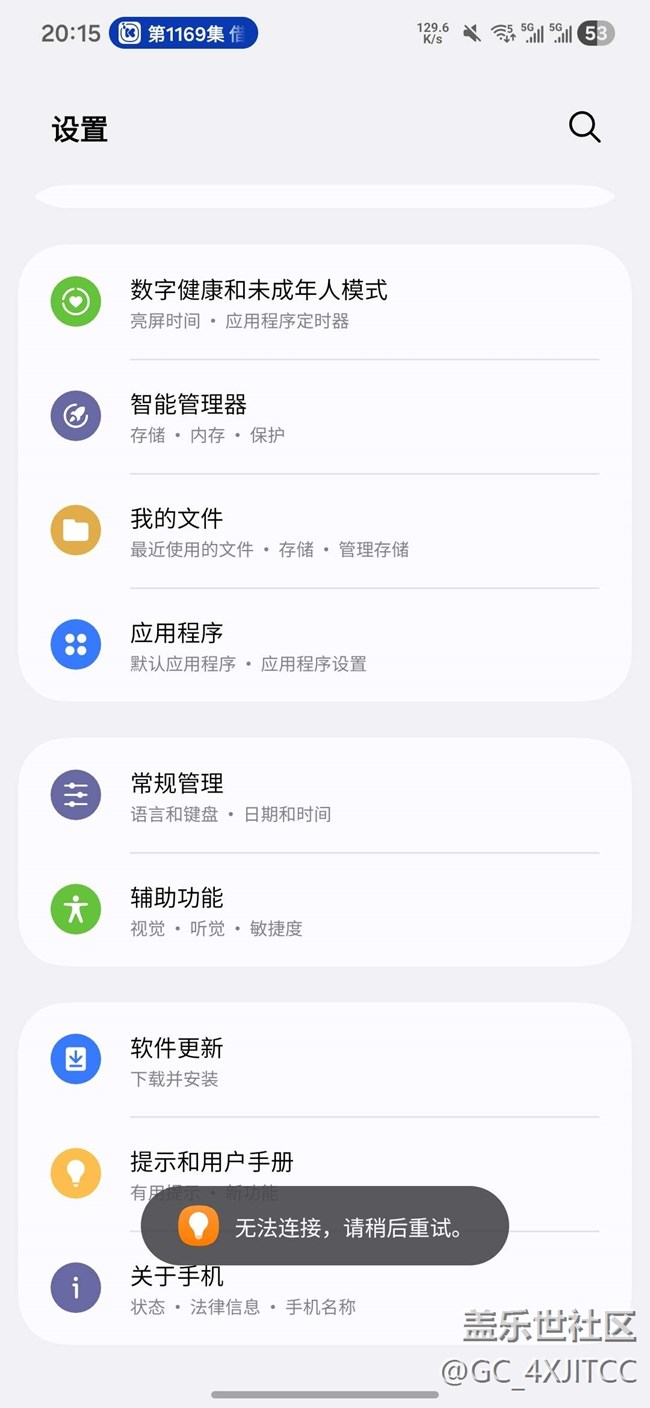The height and width of the screenshot is (1408, 650).
Task: Go to 我的文件
Action: click(176, 531)
